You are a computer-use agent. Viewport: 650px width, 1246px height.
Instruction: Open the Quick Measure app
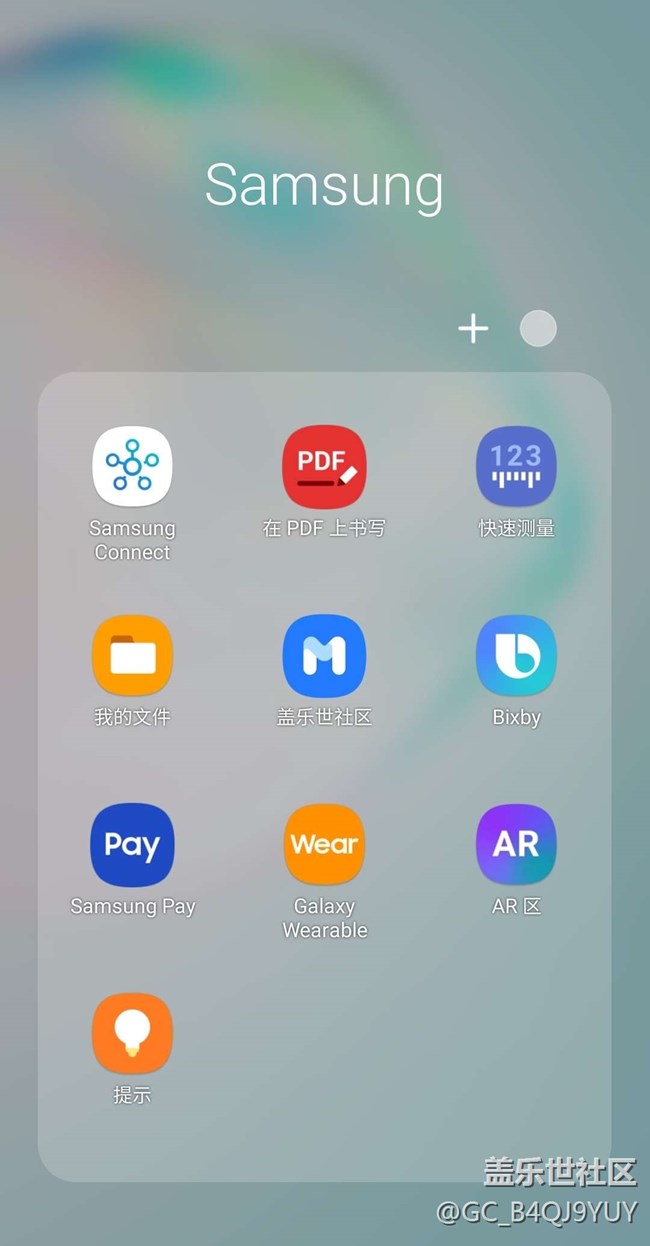[x=516, y=466]
